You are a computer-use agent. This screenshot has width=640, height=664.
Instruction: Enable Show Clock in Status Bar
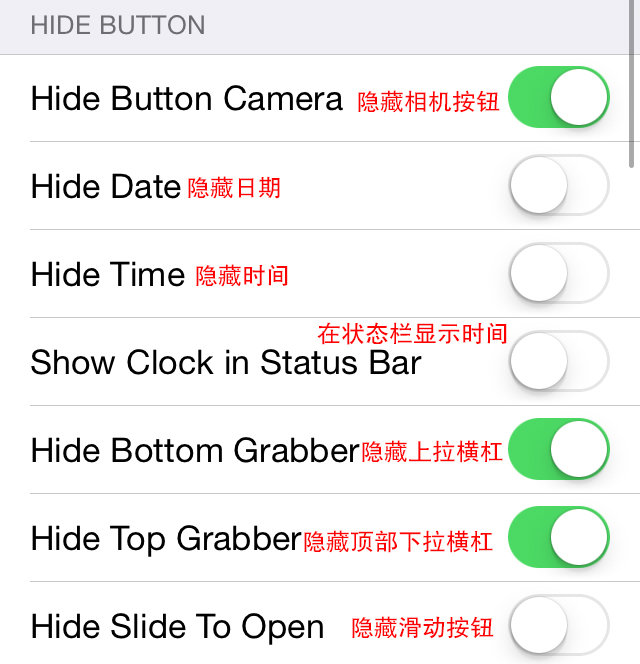[559, 362]
